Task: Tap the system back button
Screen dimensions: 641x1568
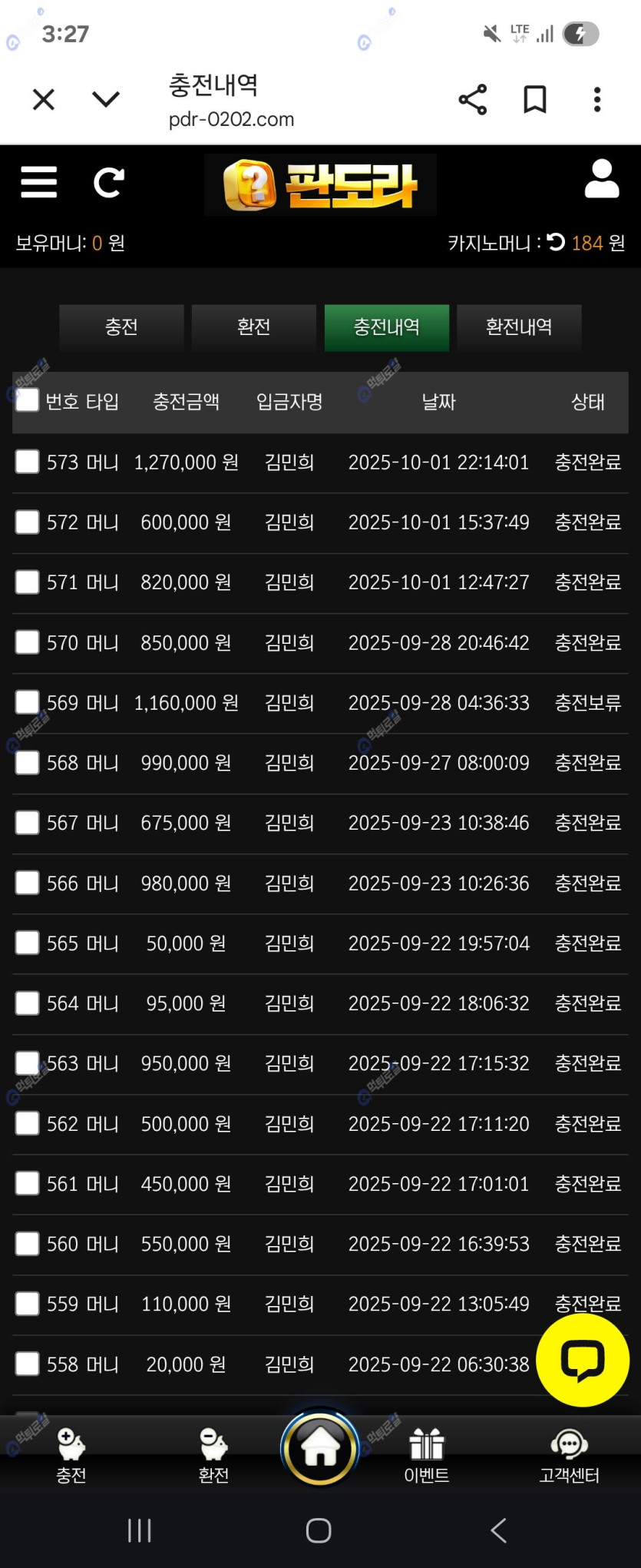Action: point(499,1530)
